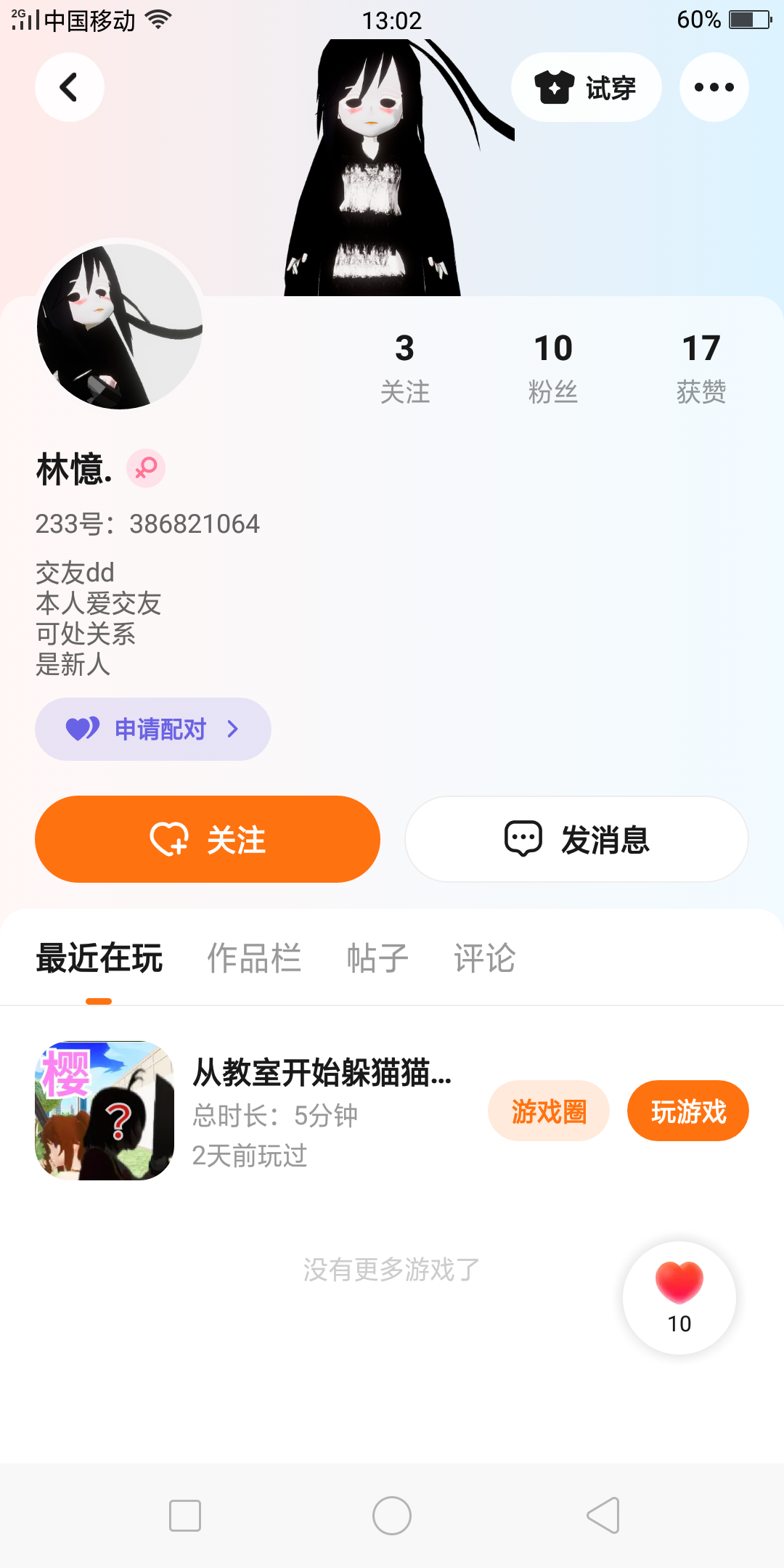
Task: Switch to the 帖子 tab
Action: tap(377, 958)
